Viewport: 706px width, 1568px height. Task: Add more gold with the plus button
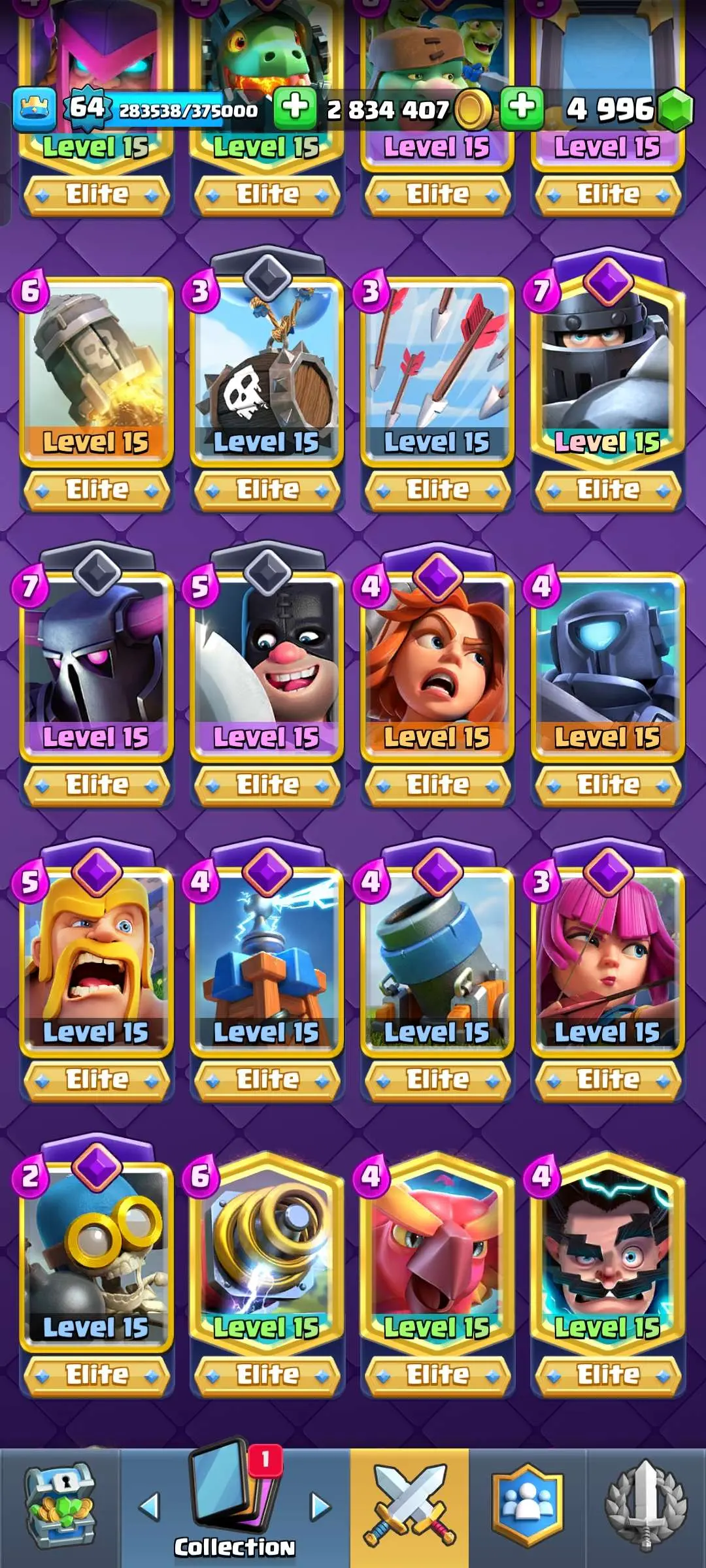[295, 108]
